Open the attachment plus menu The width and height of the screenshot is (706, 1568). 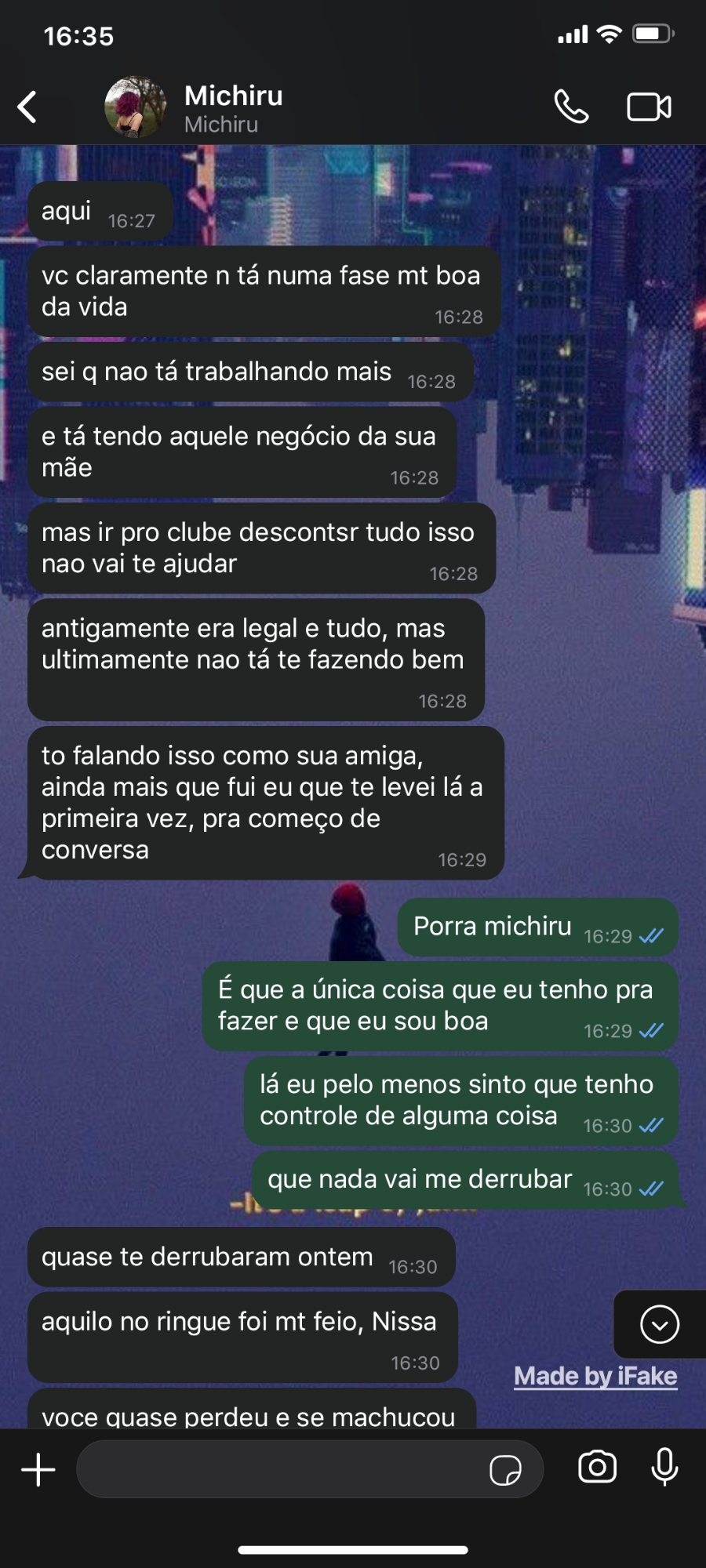[38, 1469]
